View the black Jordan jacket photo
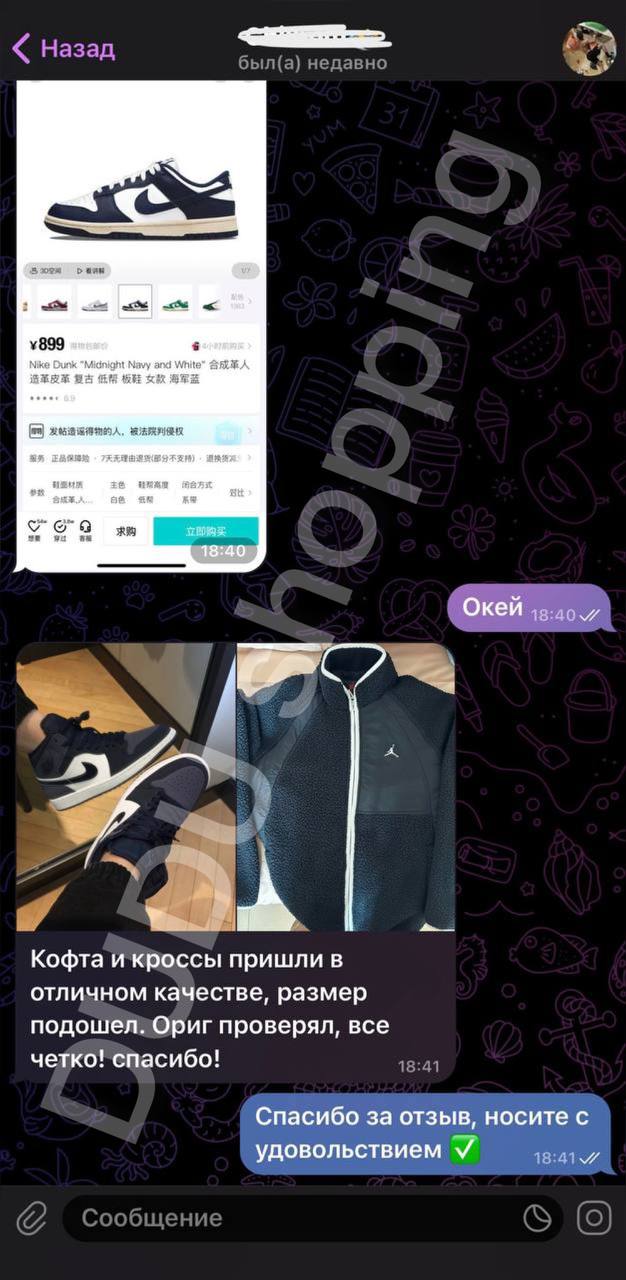This screenshot has height=1280, width=626. [x=346, y=786]
